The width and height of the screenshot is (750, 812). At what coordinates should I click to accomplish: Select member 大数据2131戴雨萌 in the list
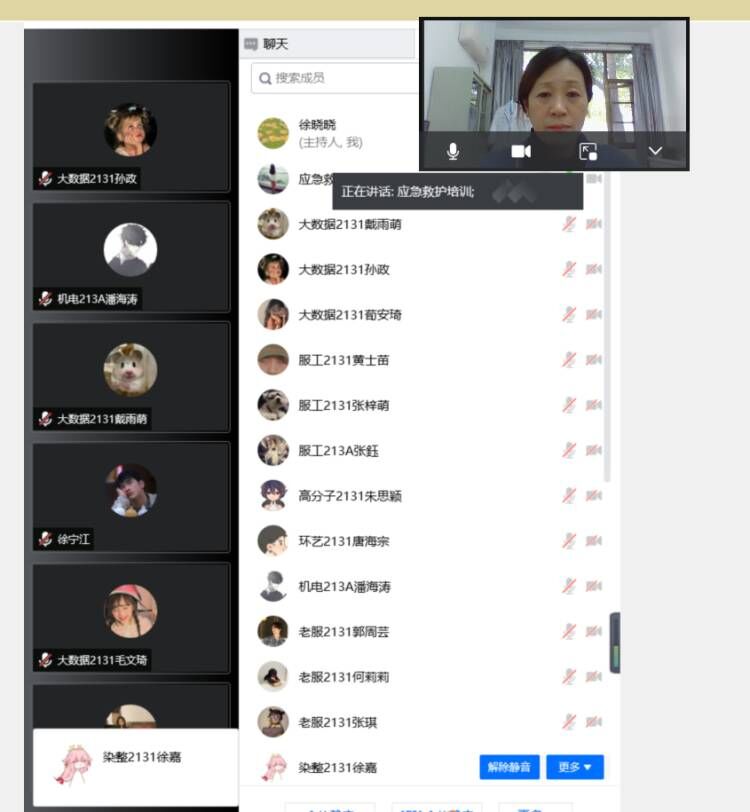pyautogui.click(x=350, y=224)
